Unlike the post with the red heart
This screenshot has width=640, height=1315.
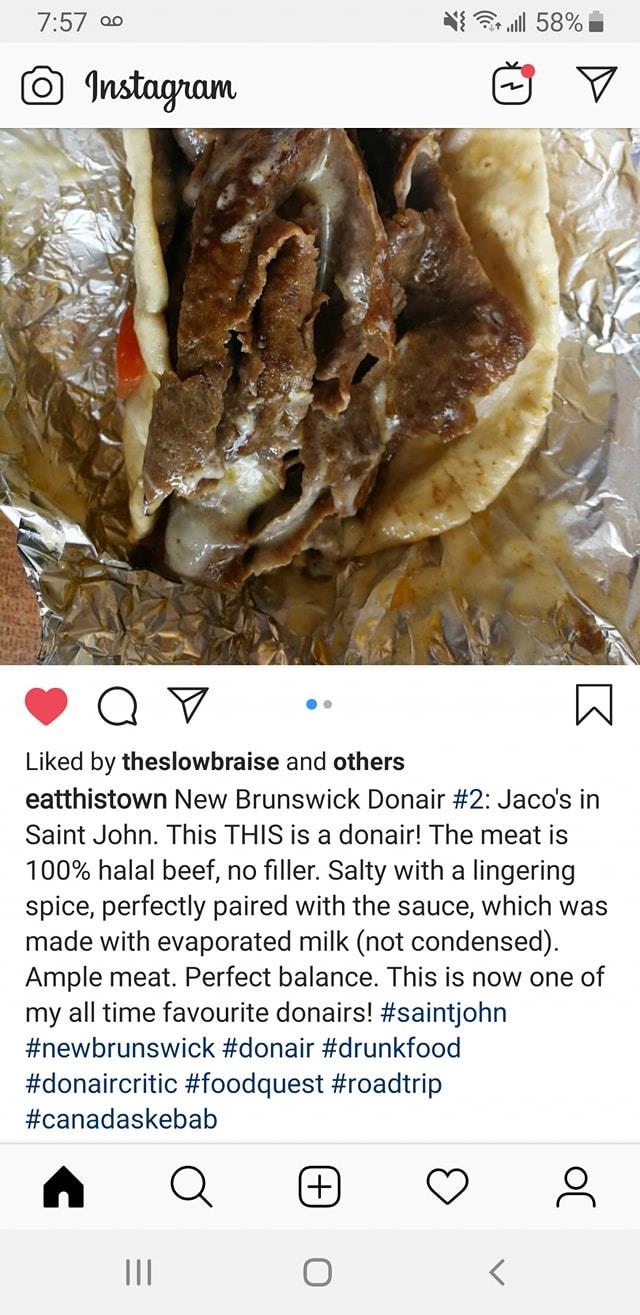(46, 706)
